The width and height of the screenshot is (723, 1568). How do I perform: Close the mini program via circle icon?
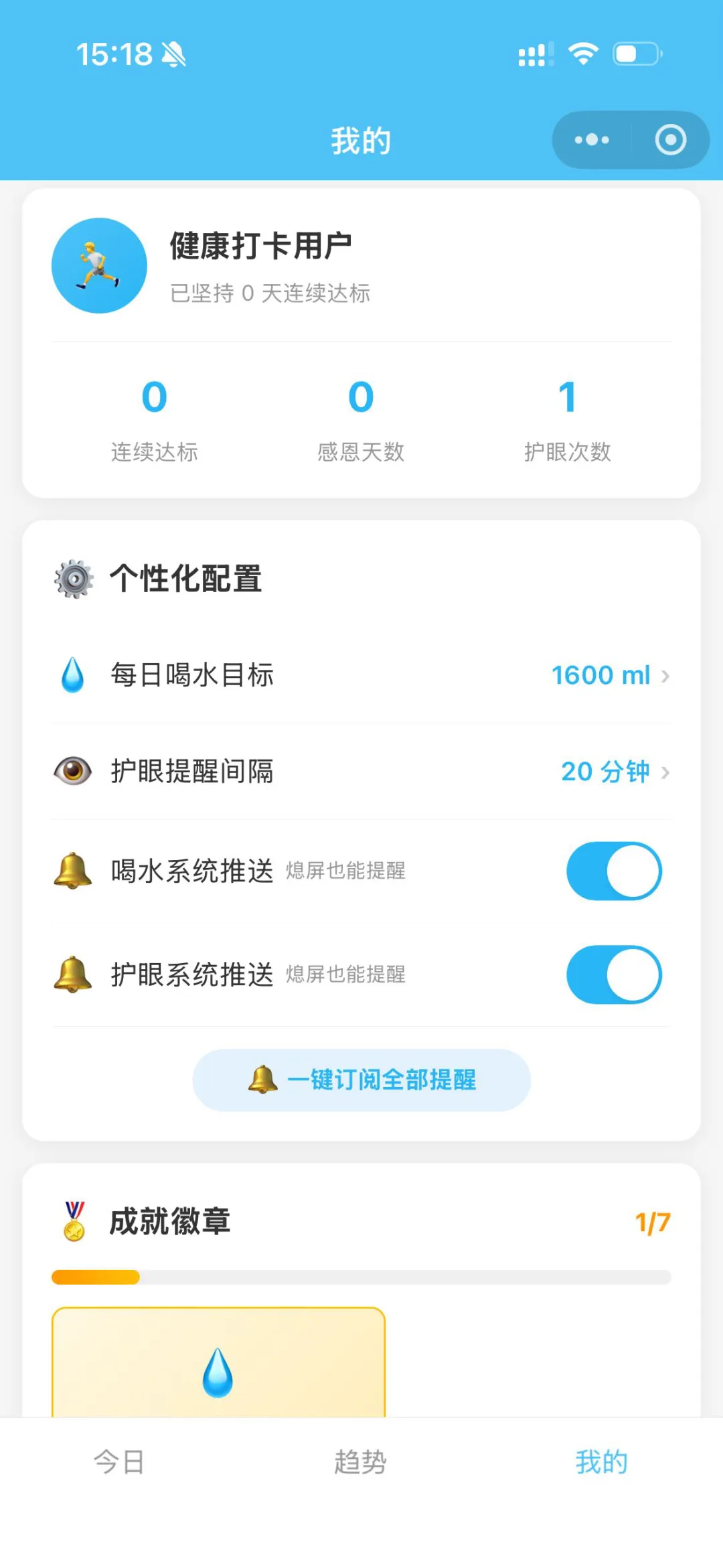click(x=670, y=140)
